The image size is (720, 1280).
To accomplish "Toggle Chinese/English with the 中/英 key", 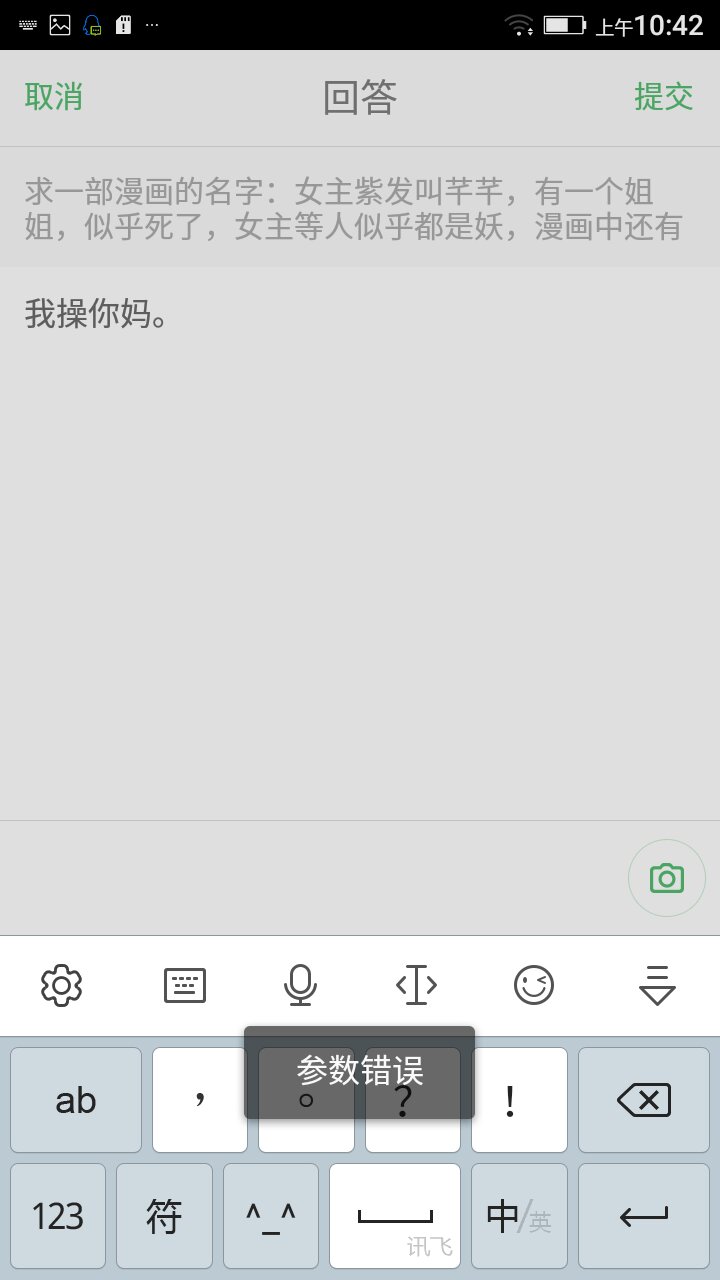I will point(519,1215).
